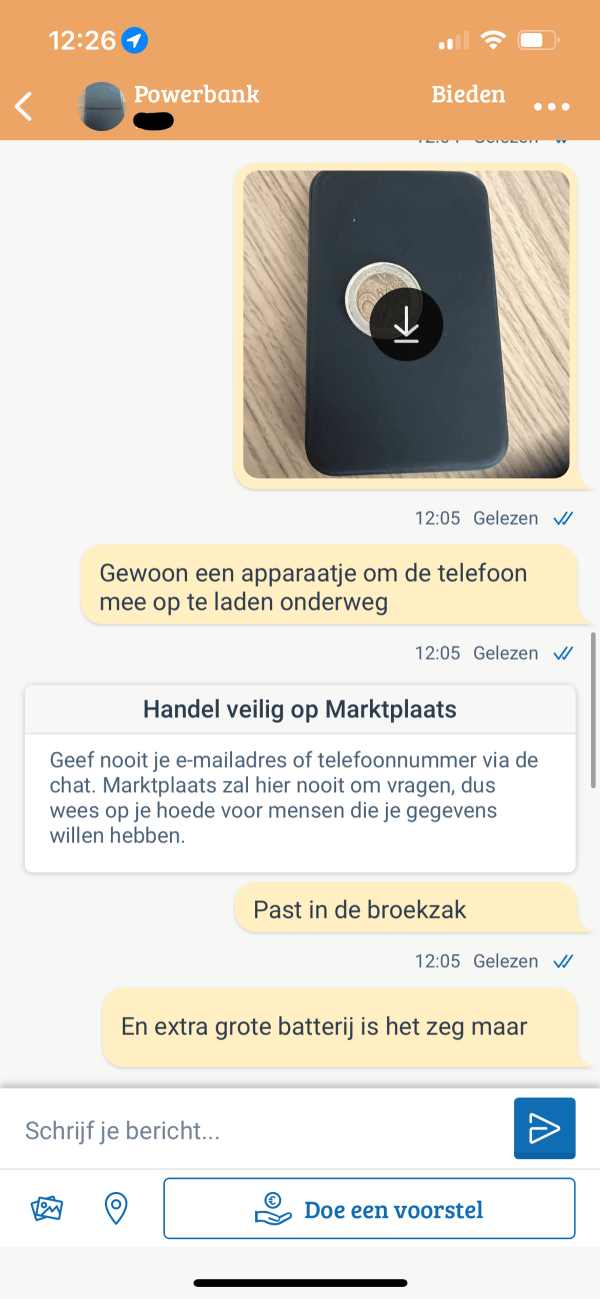This screenshot has width=600, height=1299.
Task: Share a location with the pin icon
Action: (x=116, y=1209)
